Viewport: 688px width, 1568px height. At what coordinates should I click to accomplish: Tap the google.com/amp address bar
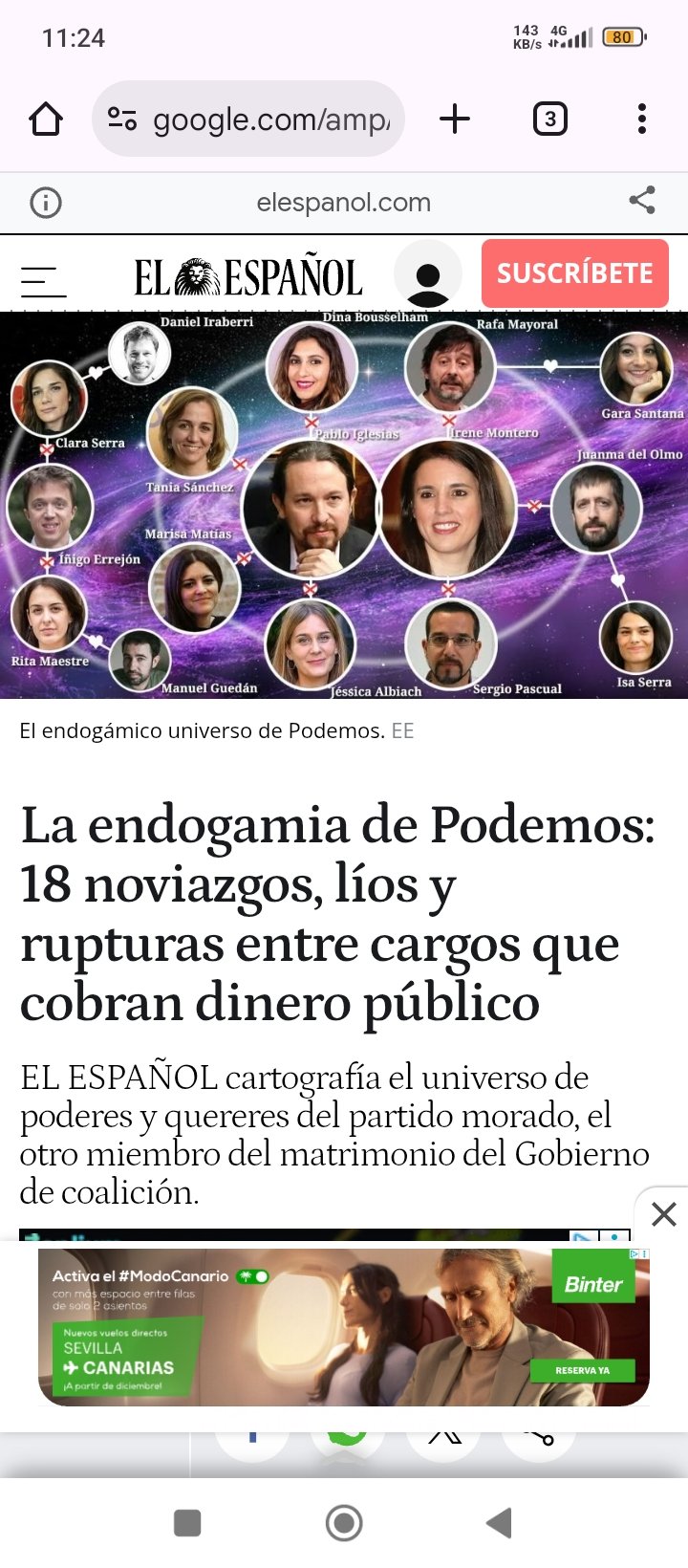coord(248,120)
